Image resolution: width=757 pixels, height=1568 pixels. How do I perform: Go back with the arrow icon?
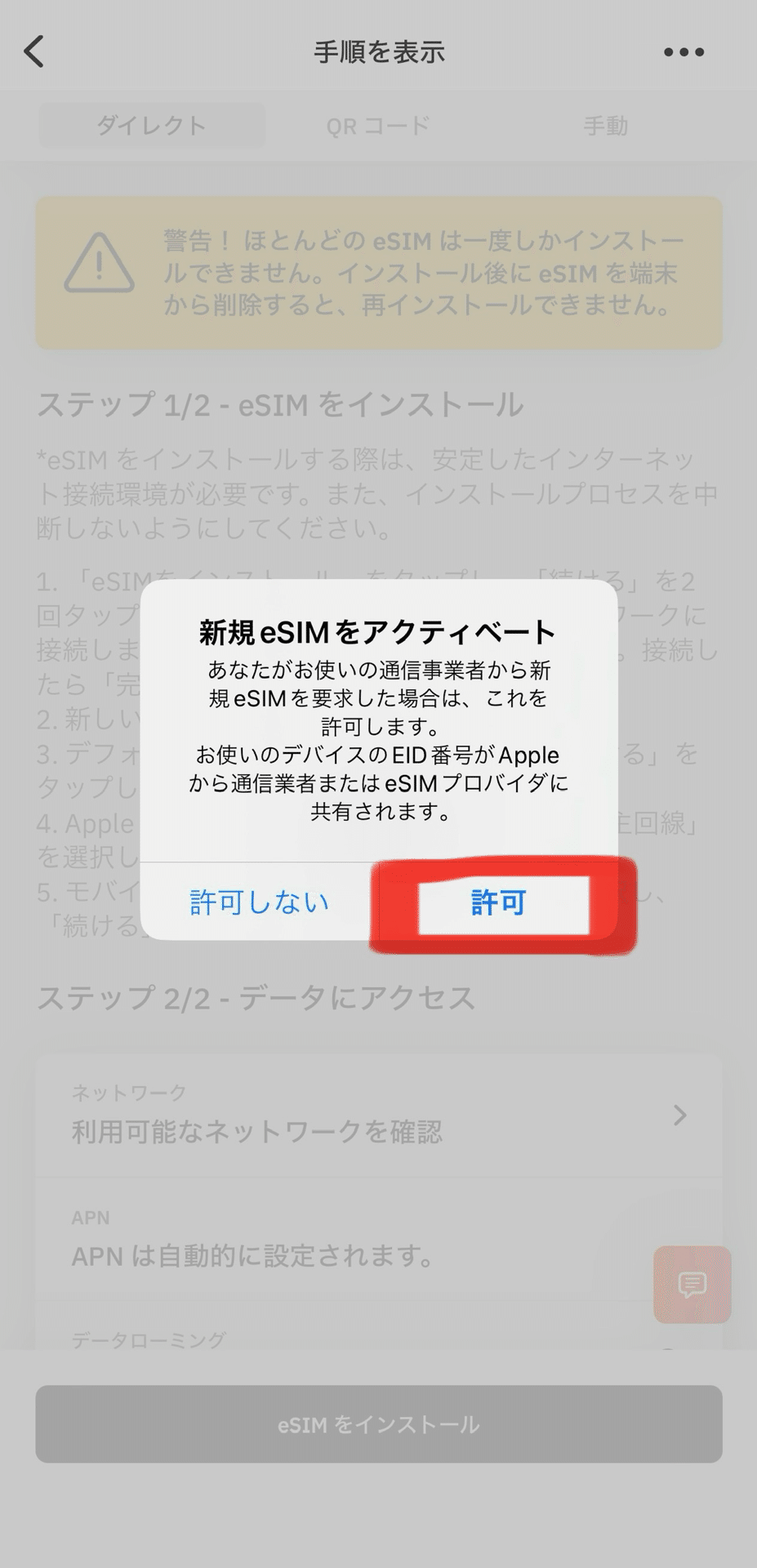click(34, 51)
